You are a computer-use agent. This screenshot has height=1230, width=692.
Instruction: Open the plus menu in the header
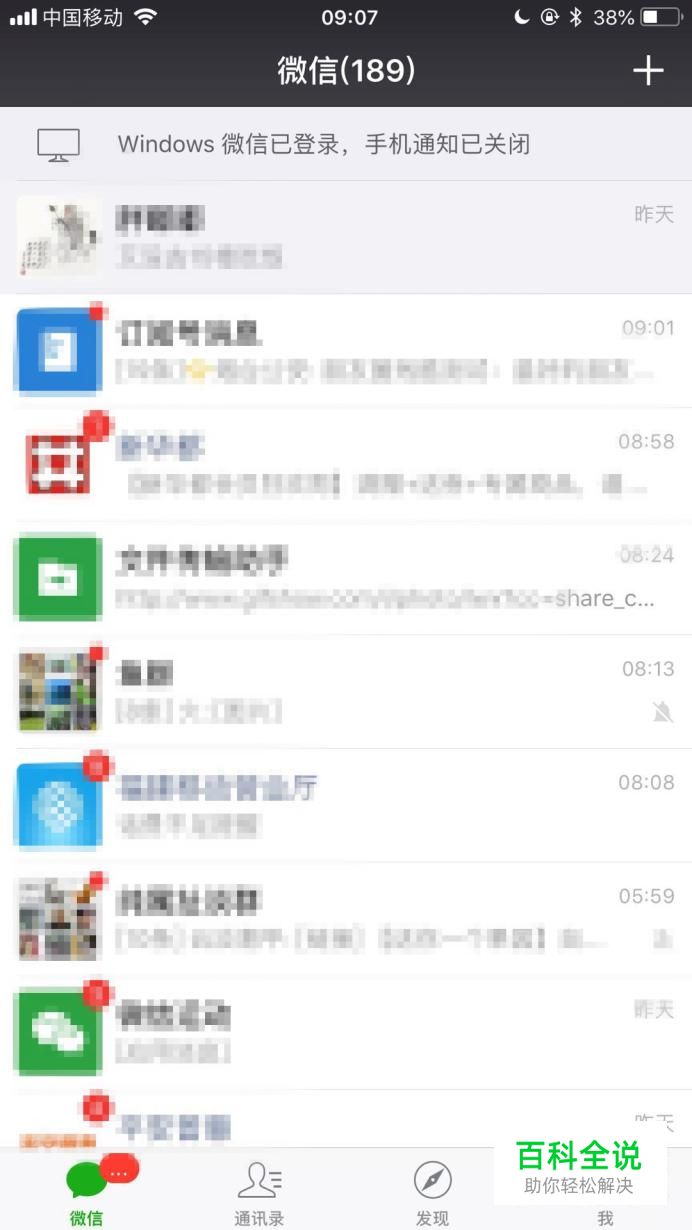point(648,70)
